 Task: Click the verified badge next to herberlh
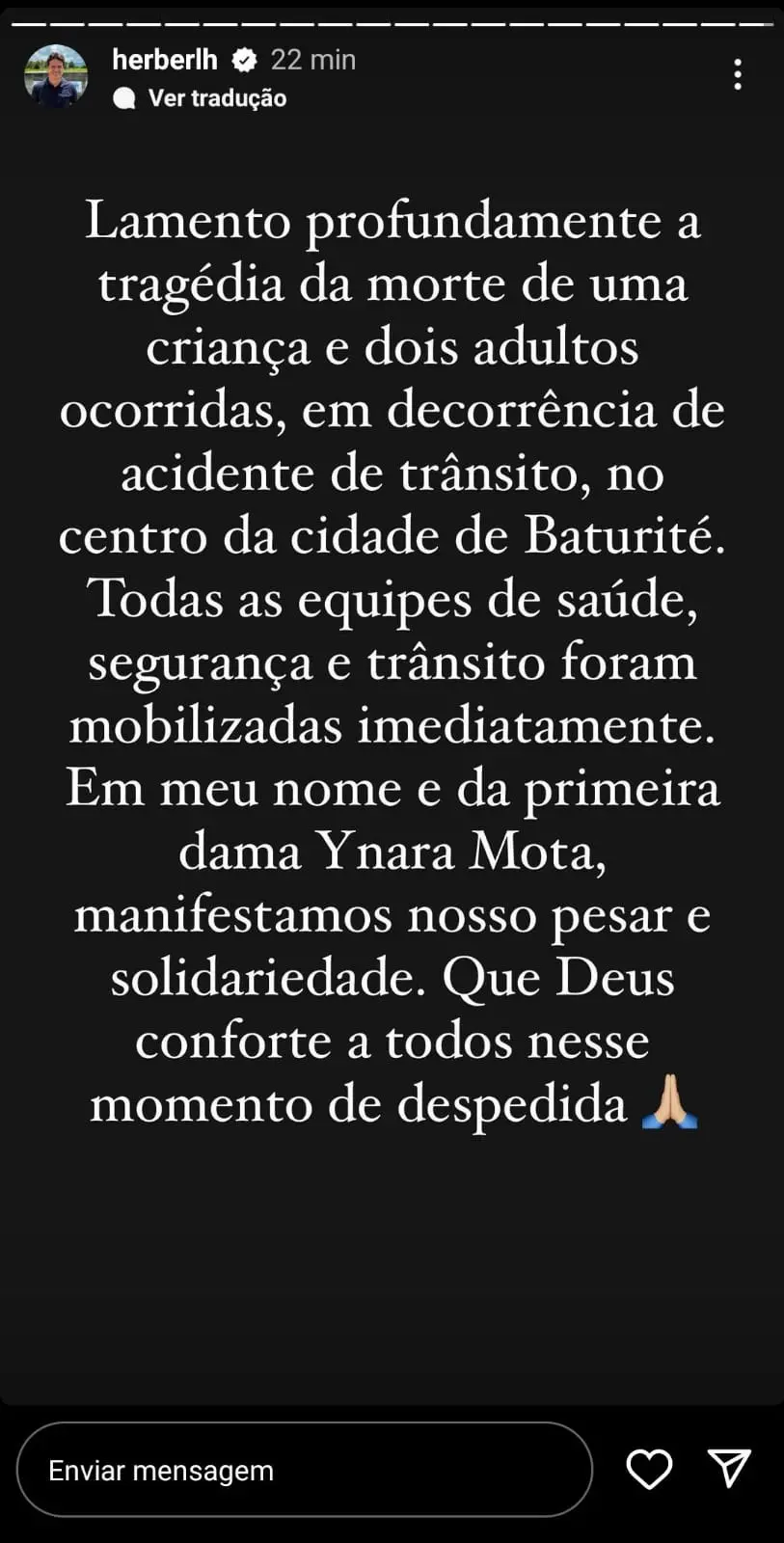point(244,60)
